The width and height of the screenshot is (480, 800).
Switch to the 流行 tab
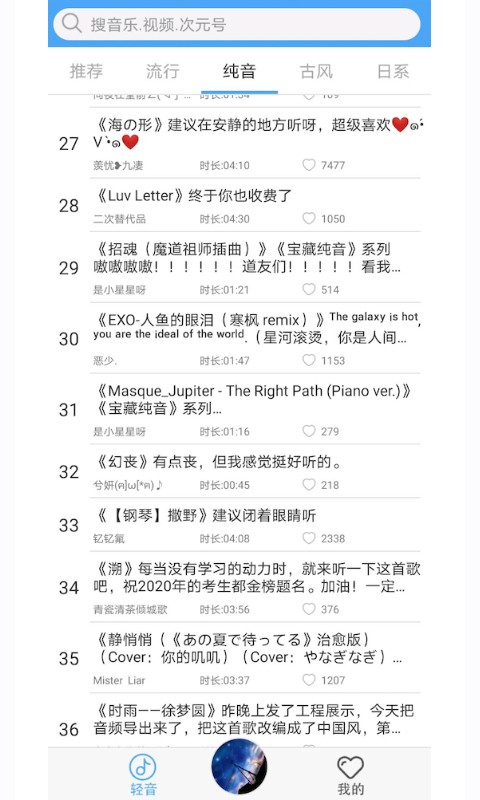pyautogui.click(x=163, y=71)
